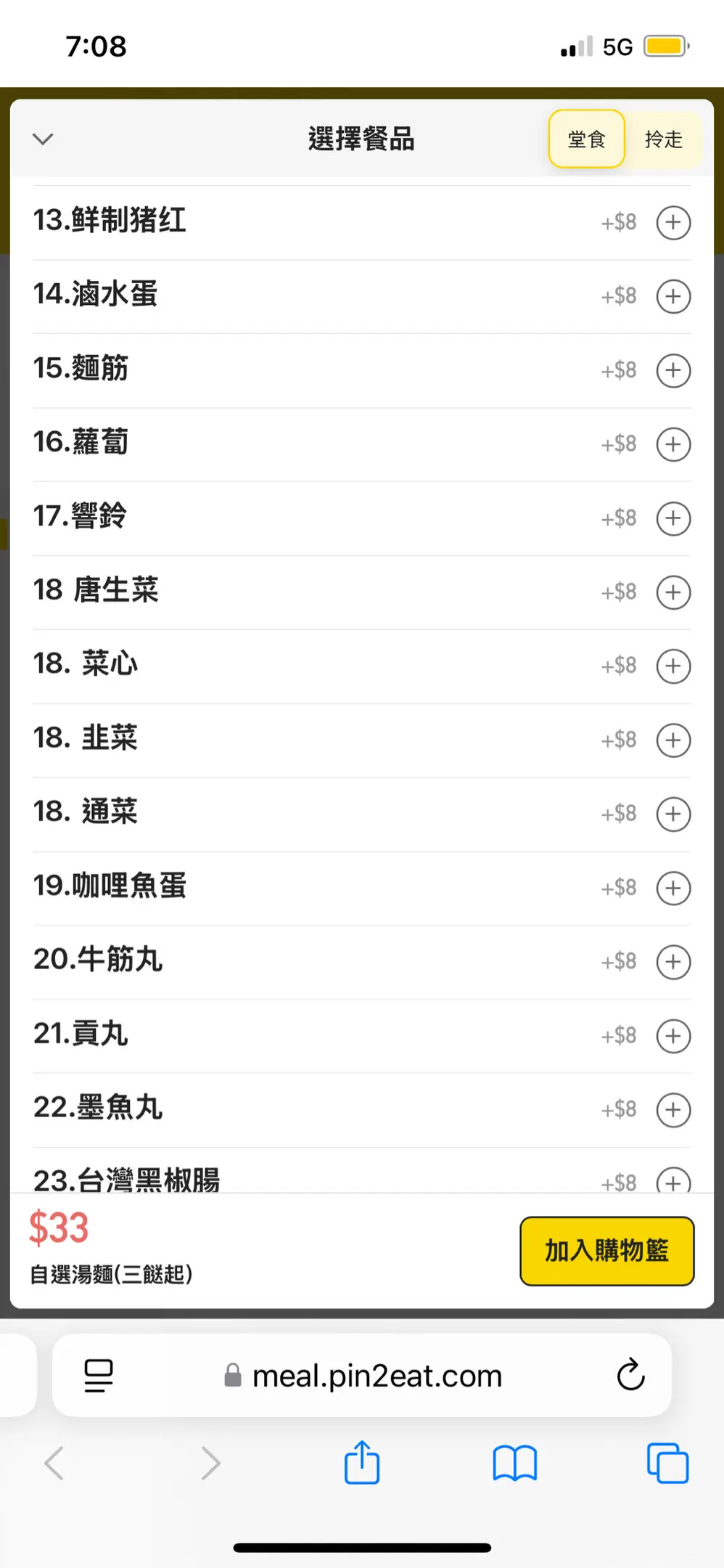Reload the meal.pin2eat.com page
The width and height of the screenshot is (724, 1568).
630,1374
